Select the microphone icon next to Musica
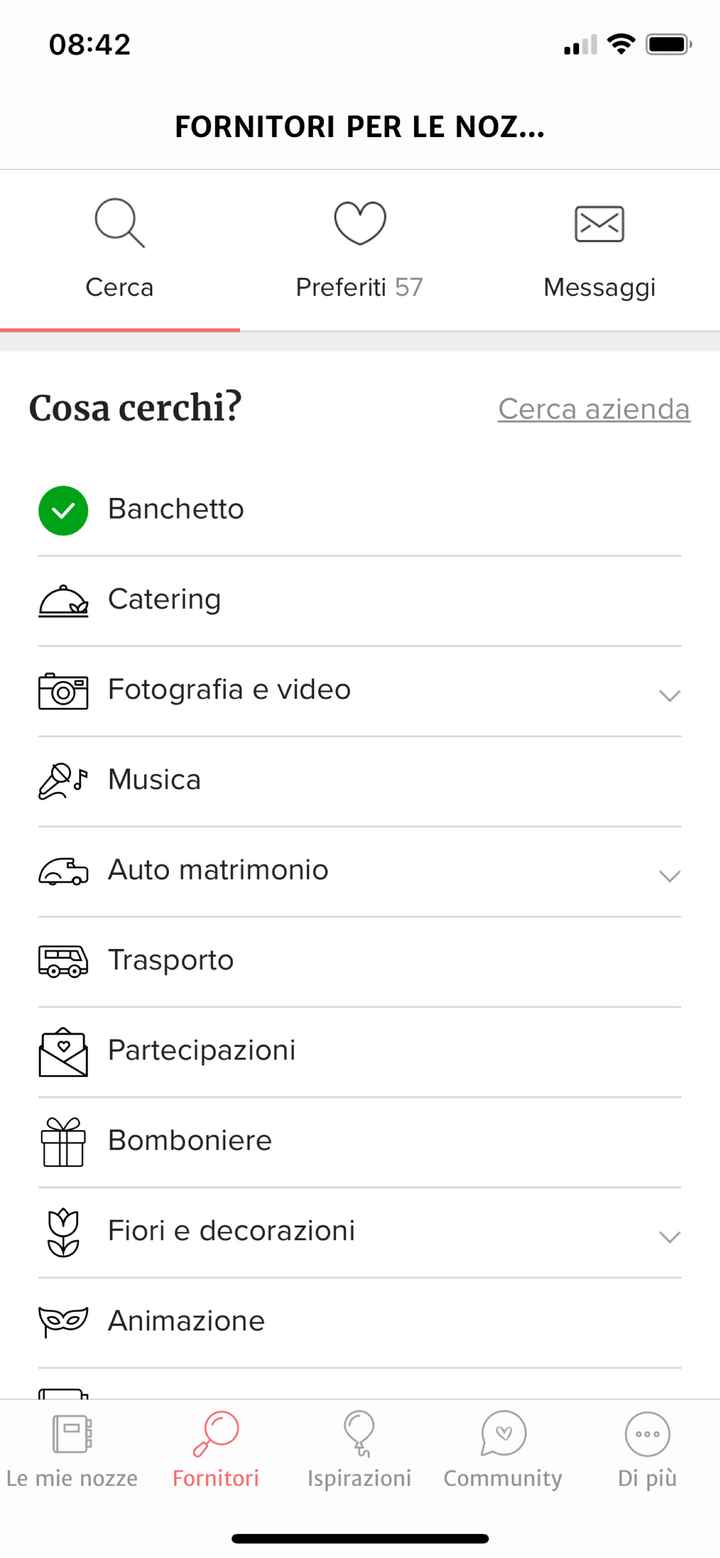The image size is (720, 1558). (x=62, y=780)
